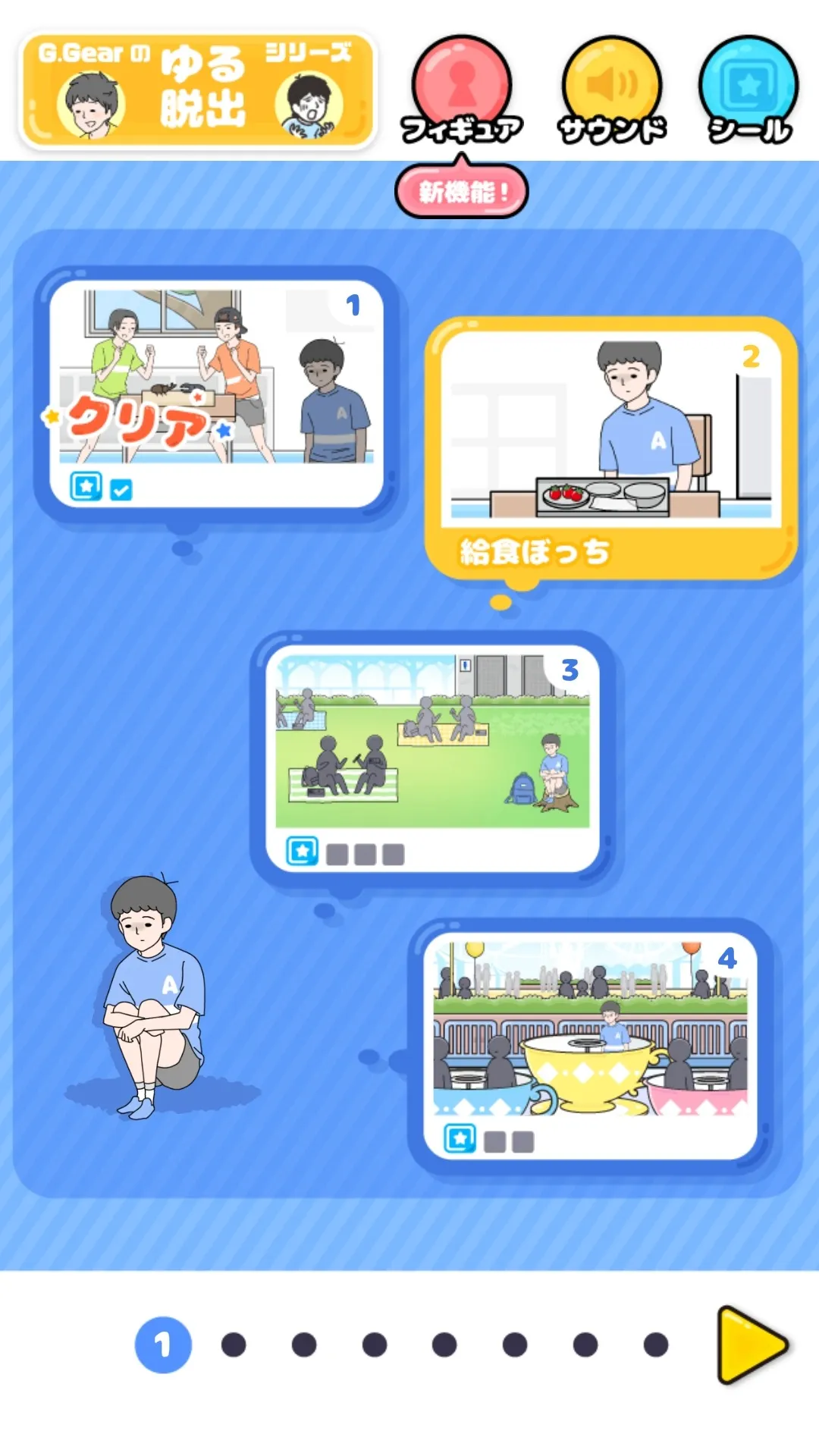
Task: Jump to the last page dot
Action: coord(655,1345)
